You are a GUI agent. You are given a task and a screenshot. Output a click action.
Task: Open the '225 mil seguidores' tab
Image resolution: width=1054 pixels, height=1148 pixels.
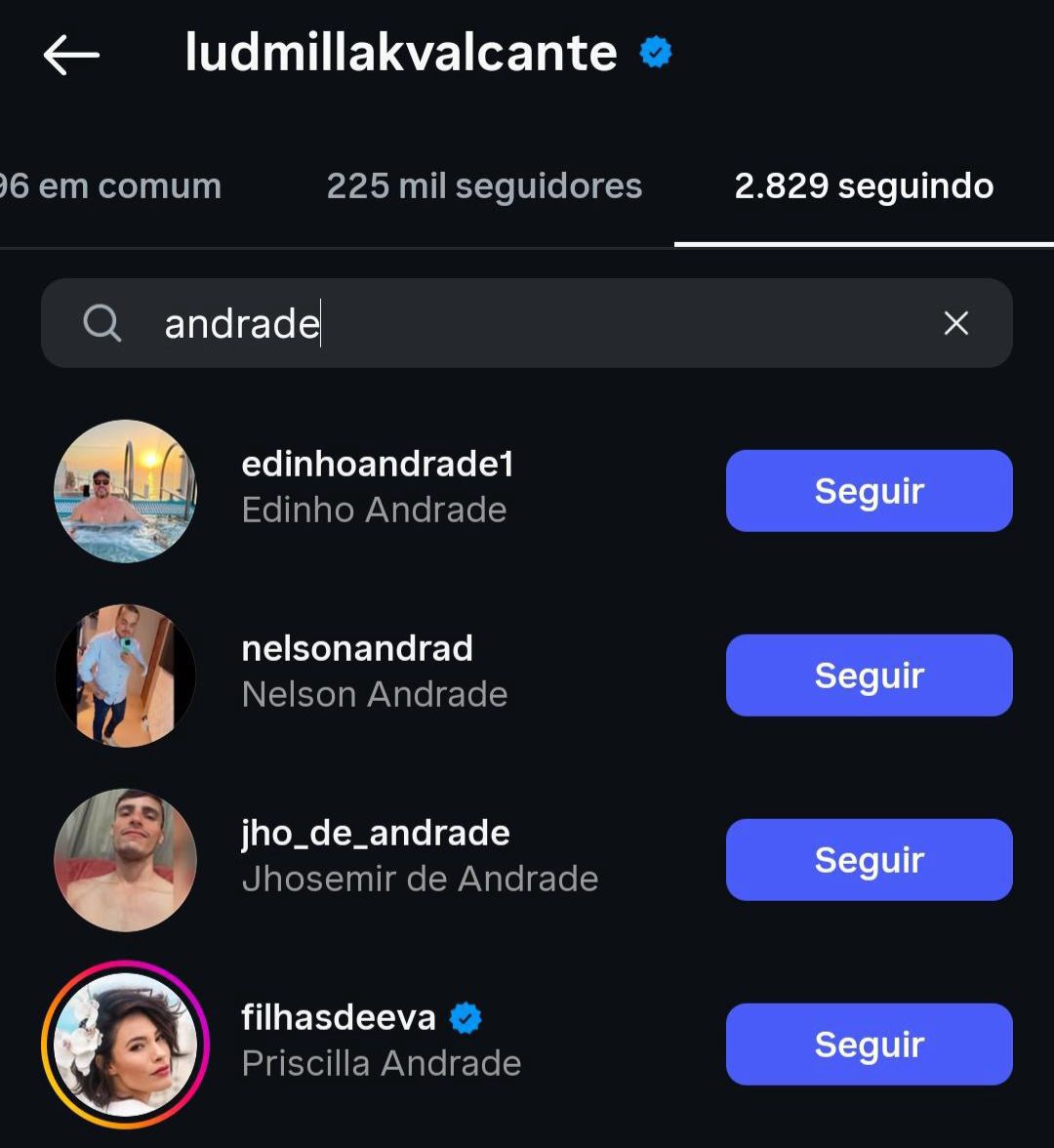[x=484, y=186]
